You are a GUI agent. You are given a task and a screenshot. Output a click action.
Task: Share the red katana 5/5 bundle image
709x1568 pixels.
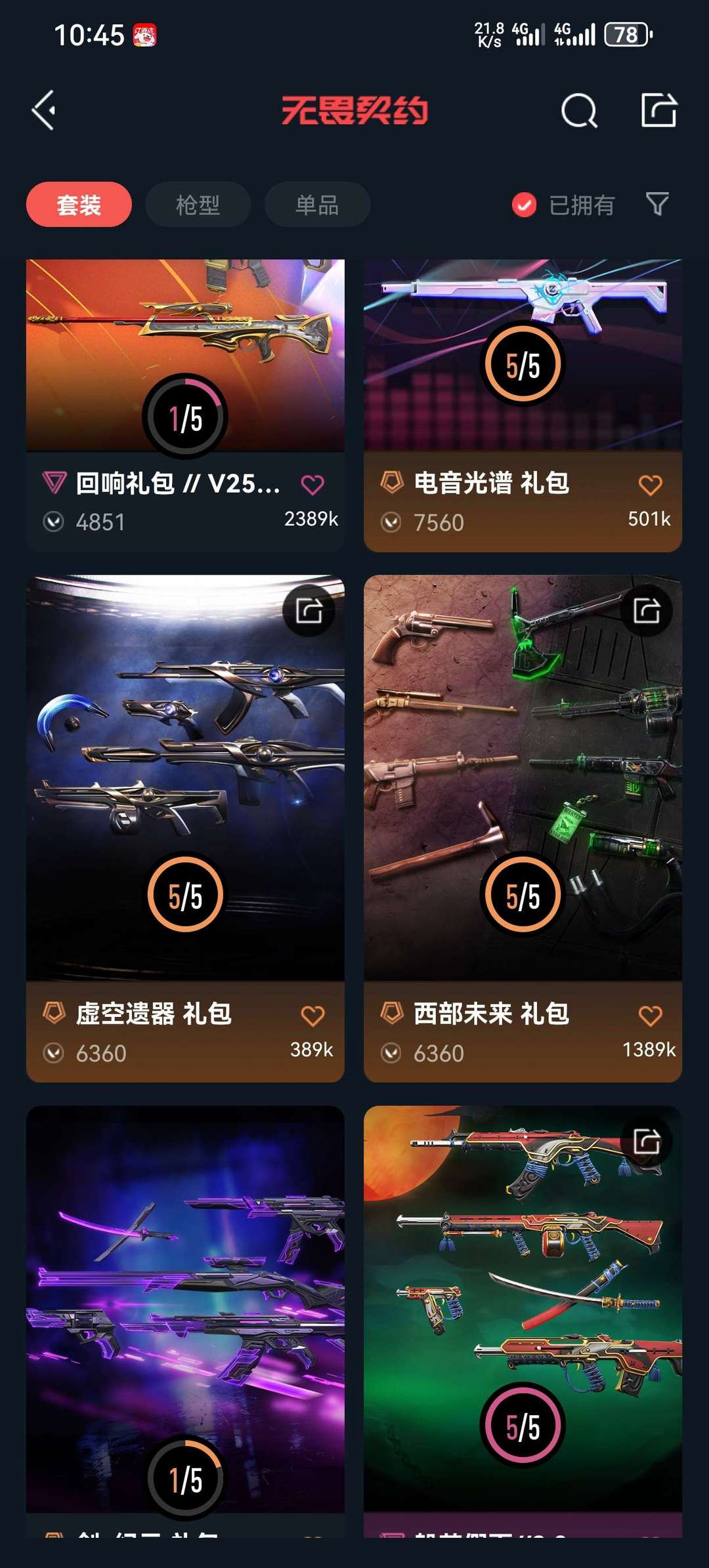point(647,1141)
